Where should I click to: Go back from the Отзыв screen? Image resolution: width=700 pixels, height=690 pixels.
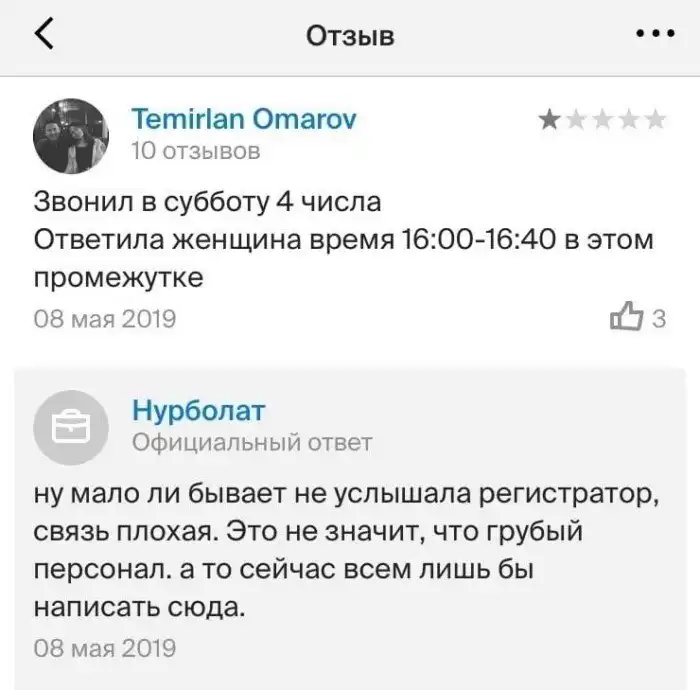(x=45, y=35)
